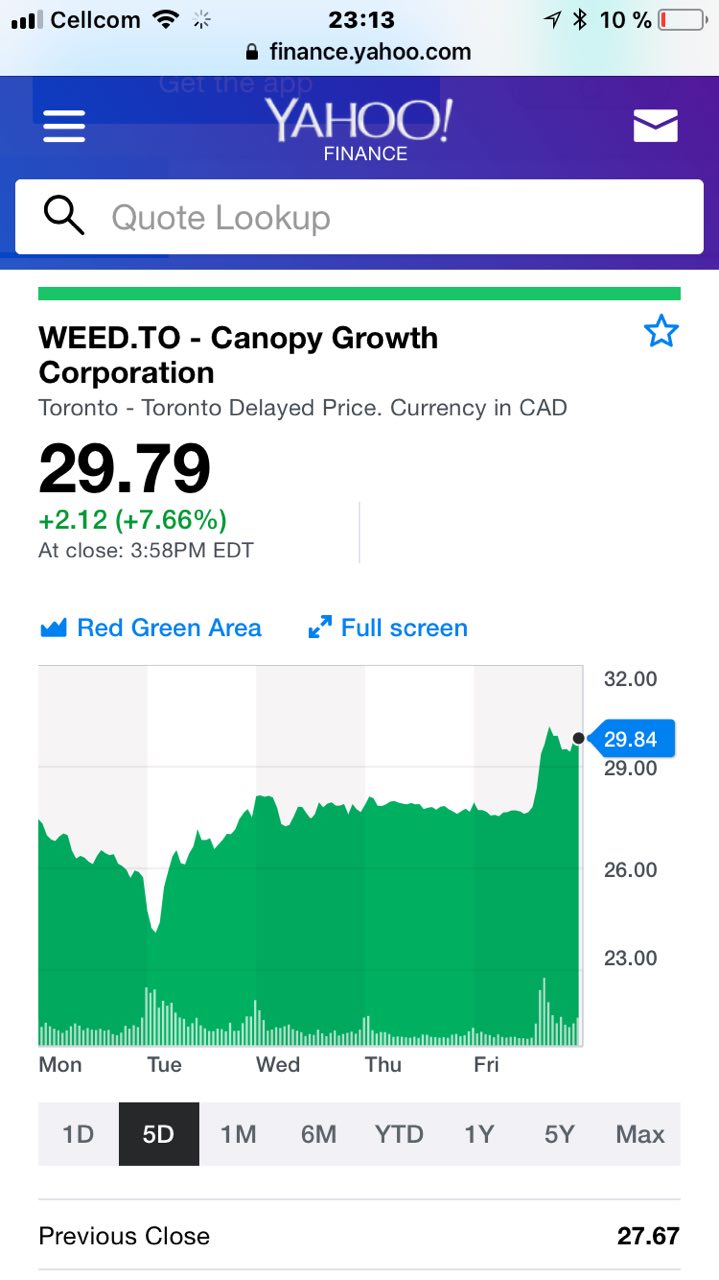Screen dimensions: 719x1280
Task: Open the mail icon
Action: point(655,126)
